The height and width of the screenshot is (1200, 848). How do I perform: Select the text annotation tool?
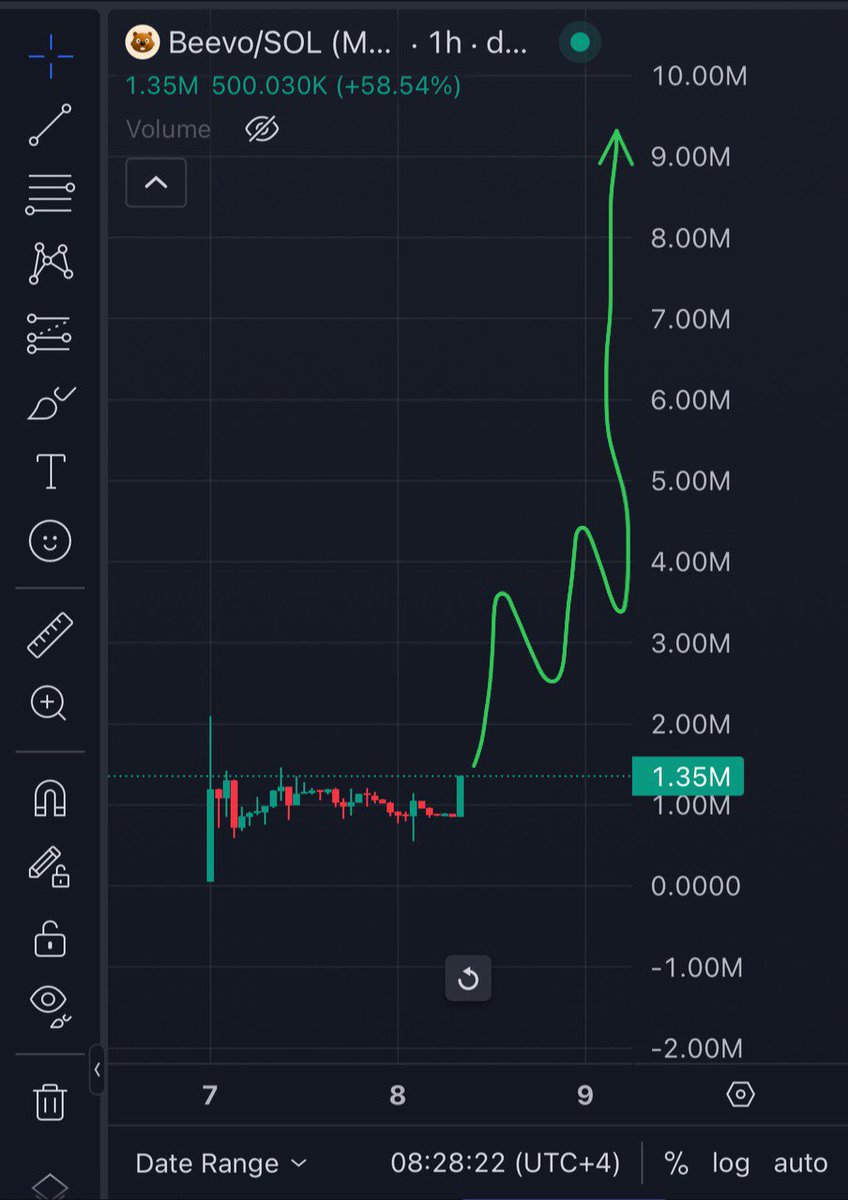point(50,472)
